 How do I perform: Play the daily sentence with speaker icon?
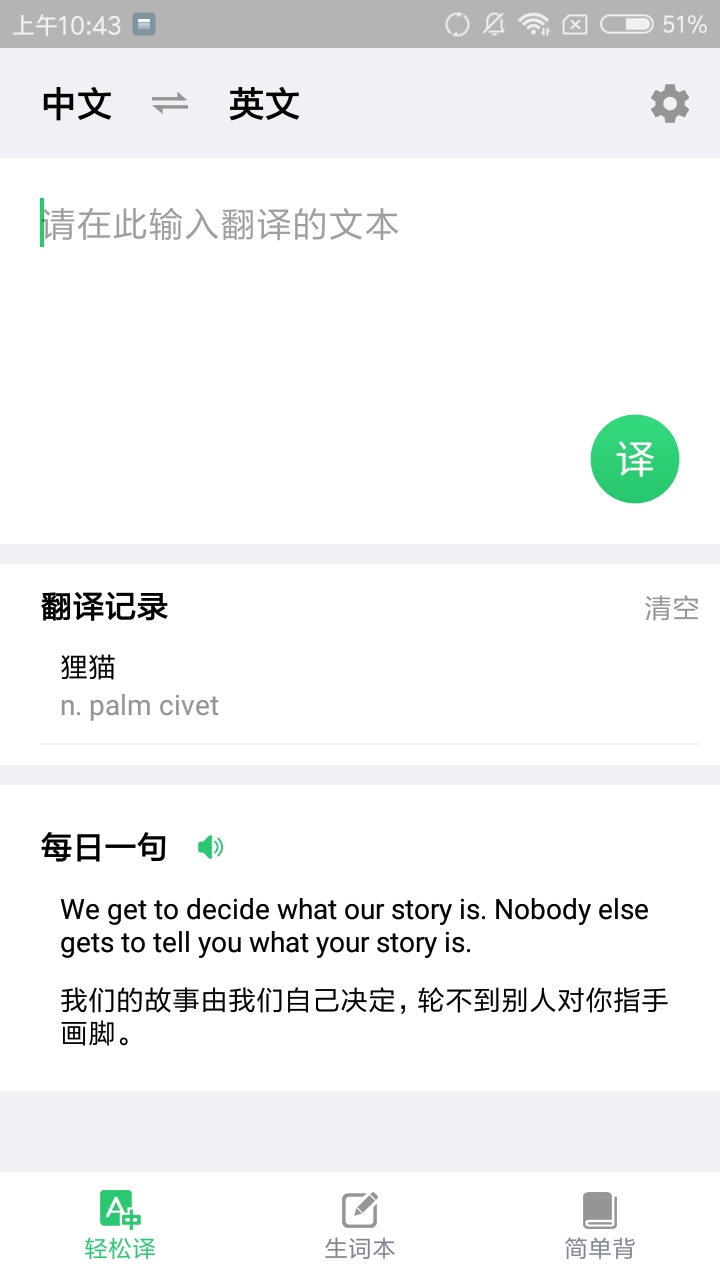pos(210,846)
